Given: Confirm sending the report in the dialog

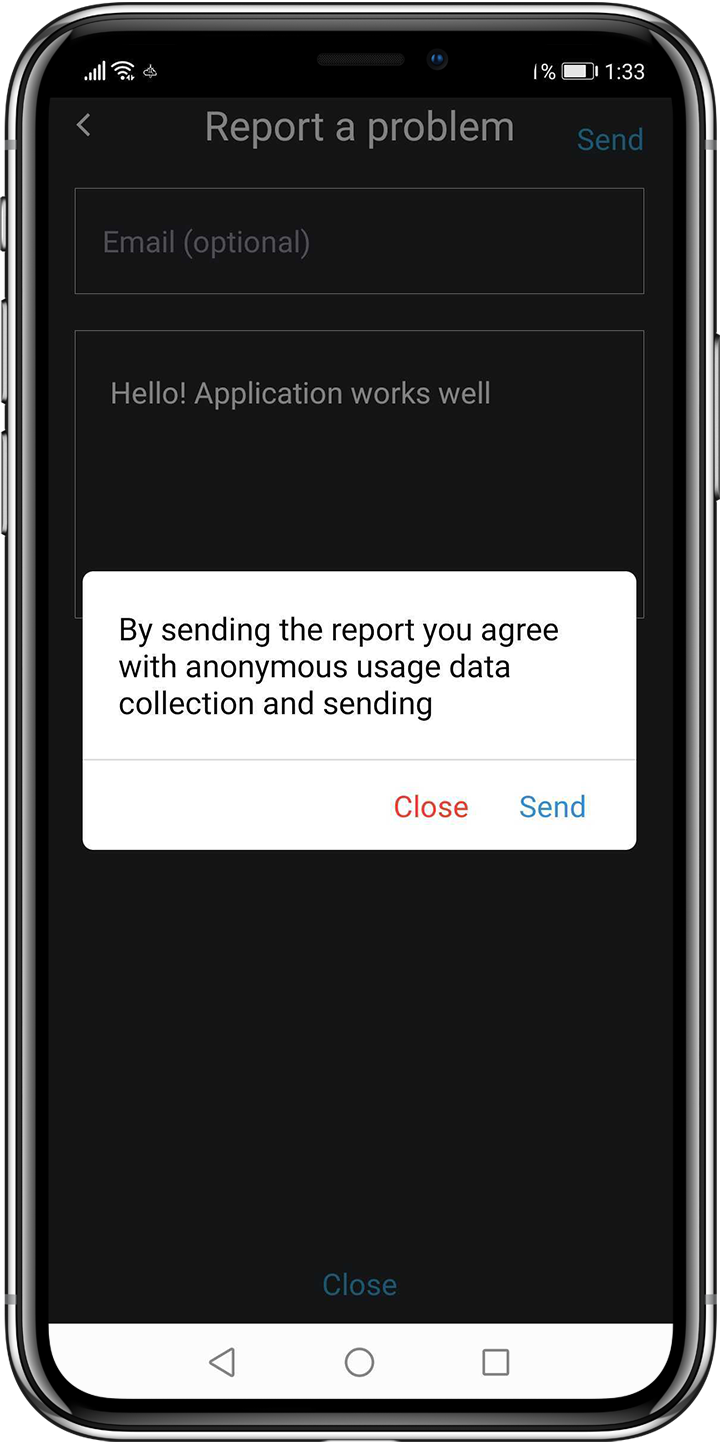Looking at the screenshot, I should pos(552,807).
